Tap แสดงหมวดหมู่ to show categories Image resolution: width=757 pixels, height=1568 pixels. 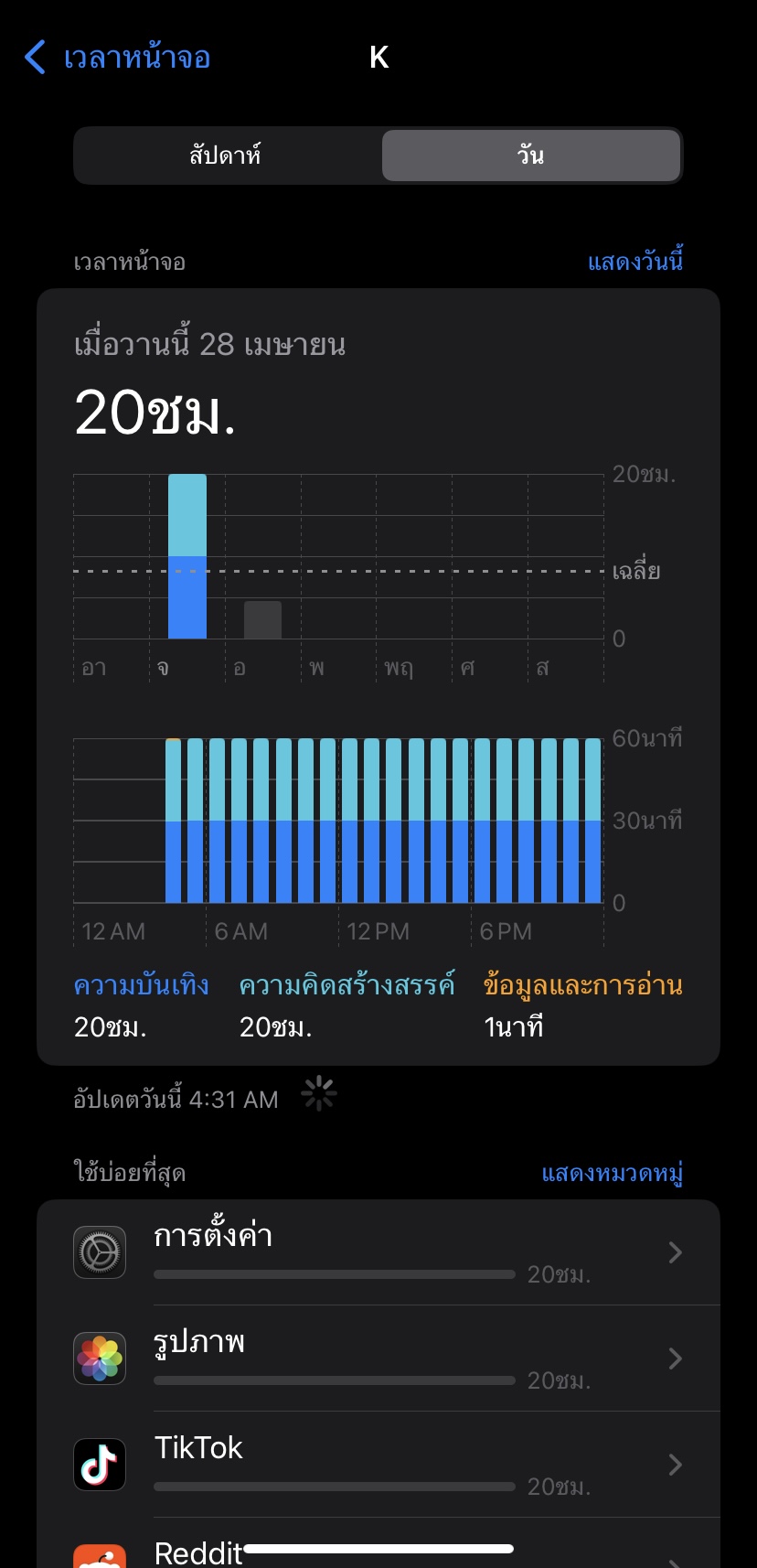[x=613, y=1173]
